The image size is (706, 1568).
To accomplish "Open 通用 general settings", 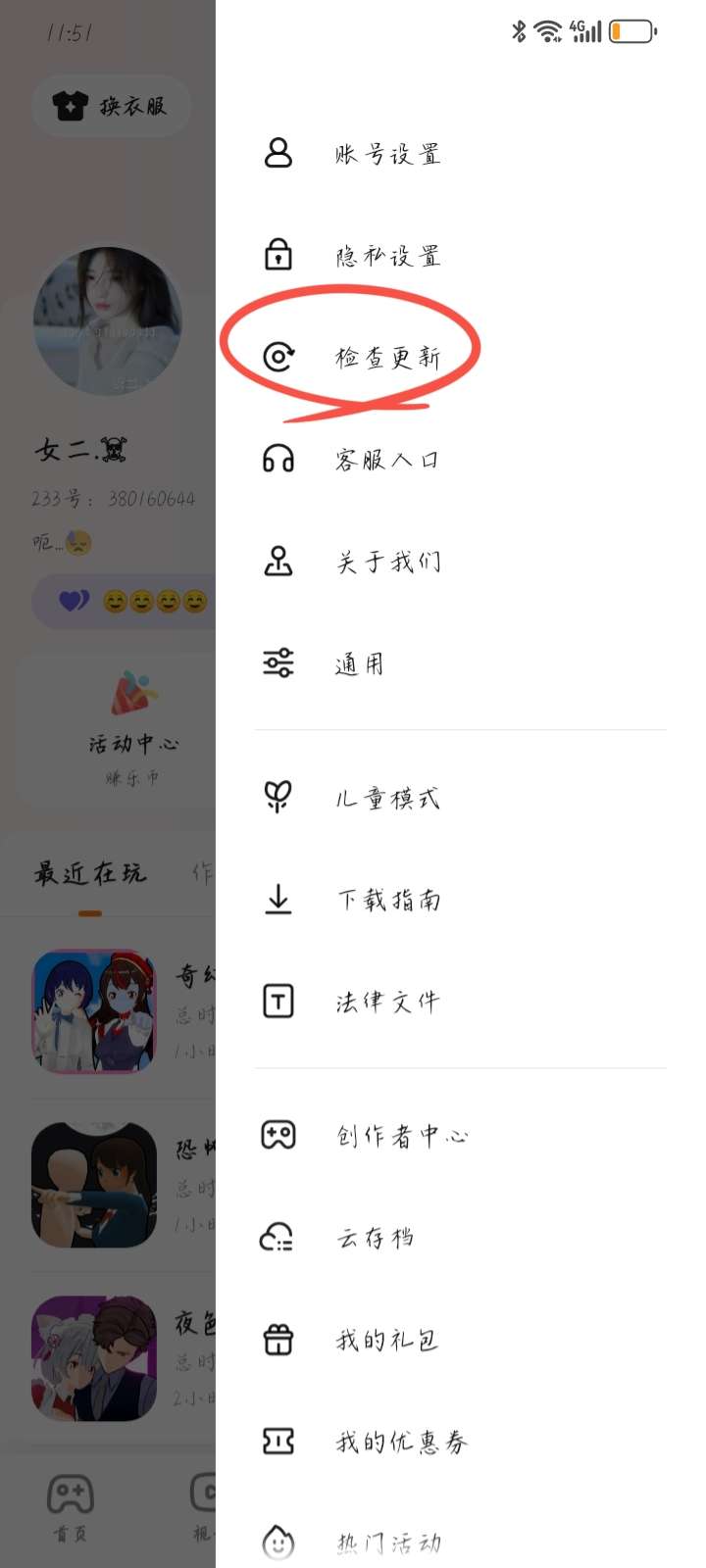I will pyautogui.click(x=359, y=663).
